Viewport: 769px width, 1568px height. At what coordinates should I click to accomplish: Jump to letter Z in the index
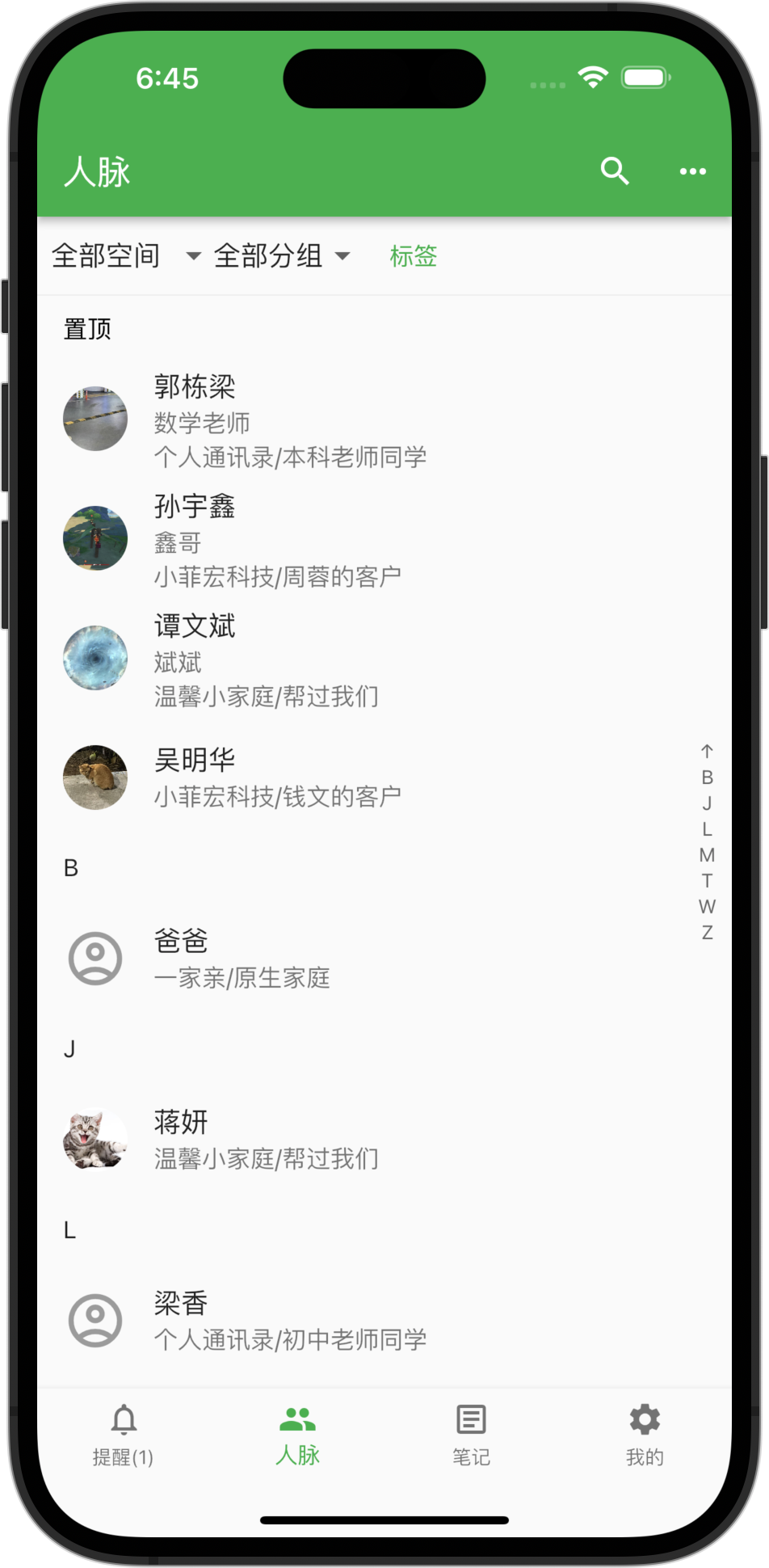coord(707,933)
